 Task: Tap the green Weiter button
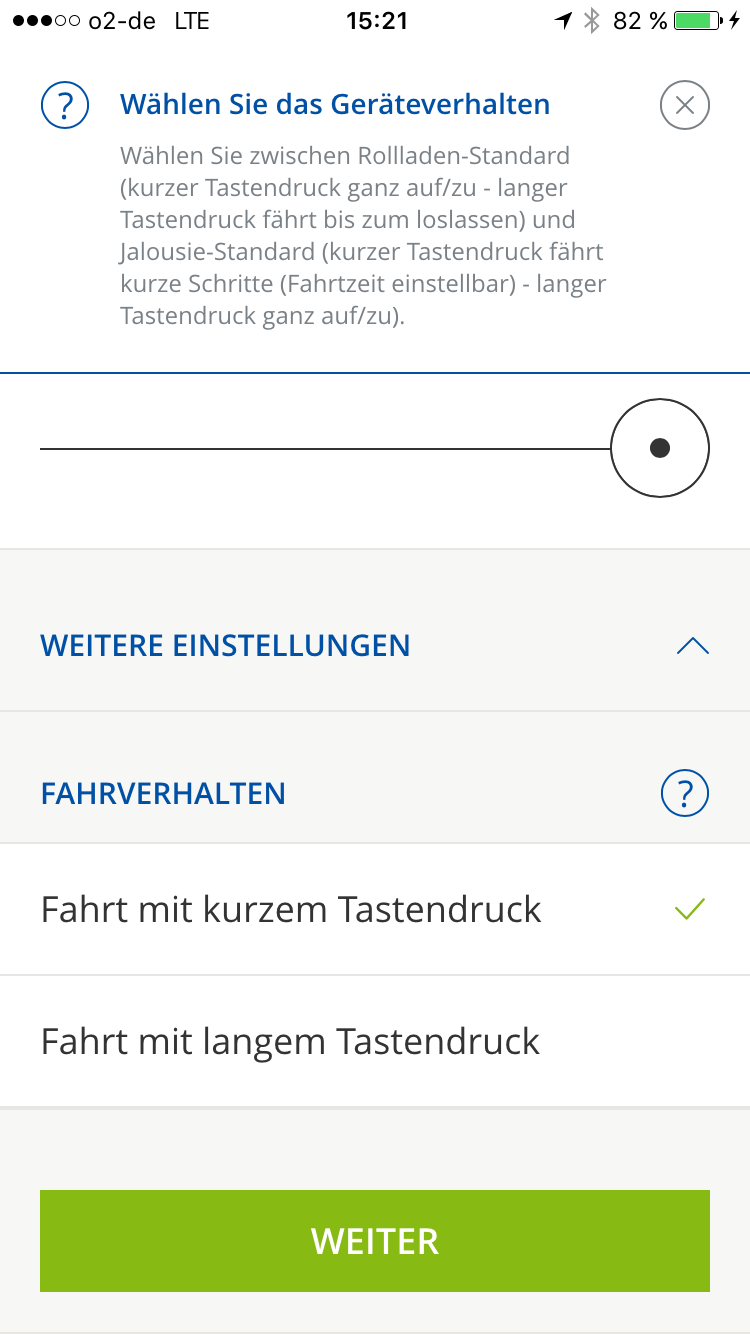[x=375, y=1241]
